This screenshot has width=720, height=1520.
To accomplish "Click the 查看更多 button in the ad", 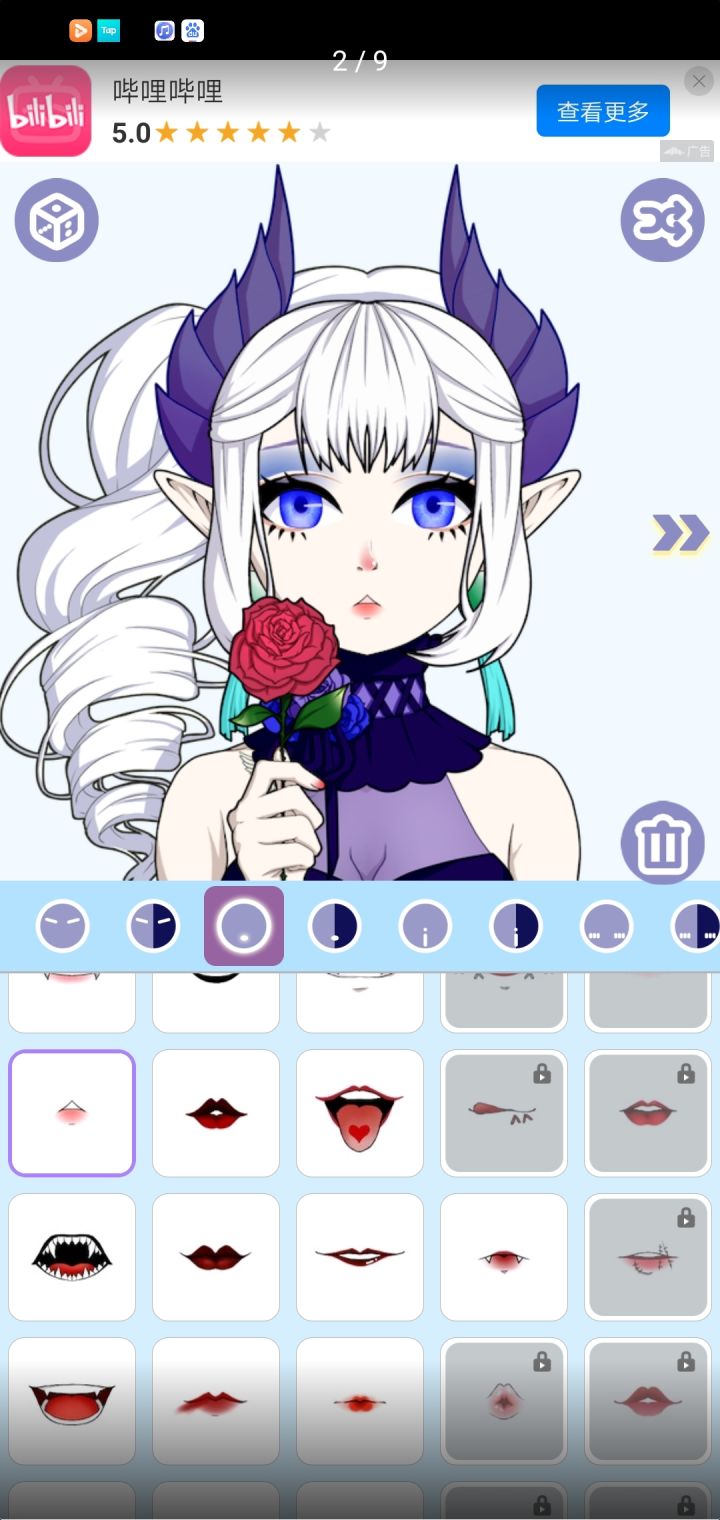I will click(x=602, y=111).
